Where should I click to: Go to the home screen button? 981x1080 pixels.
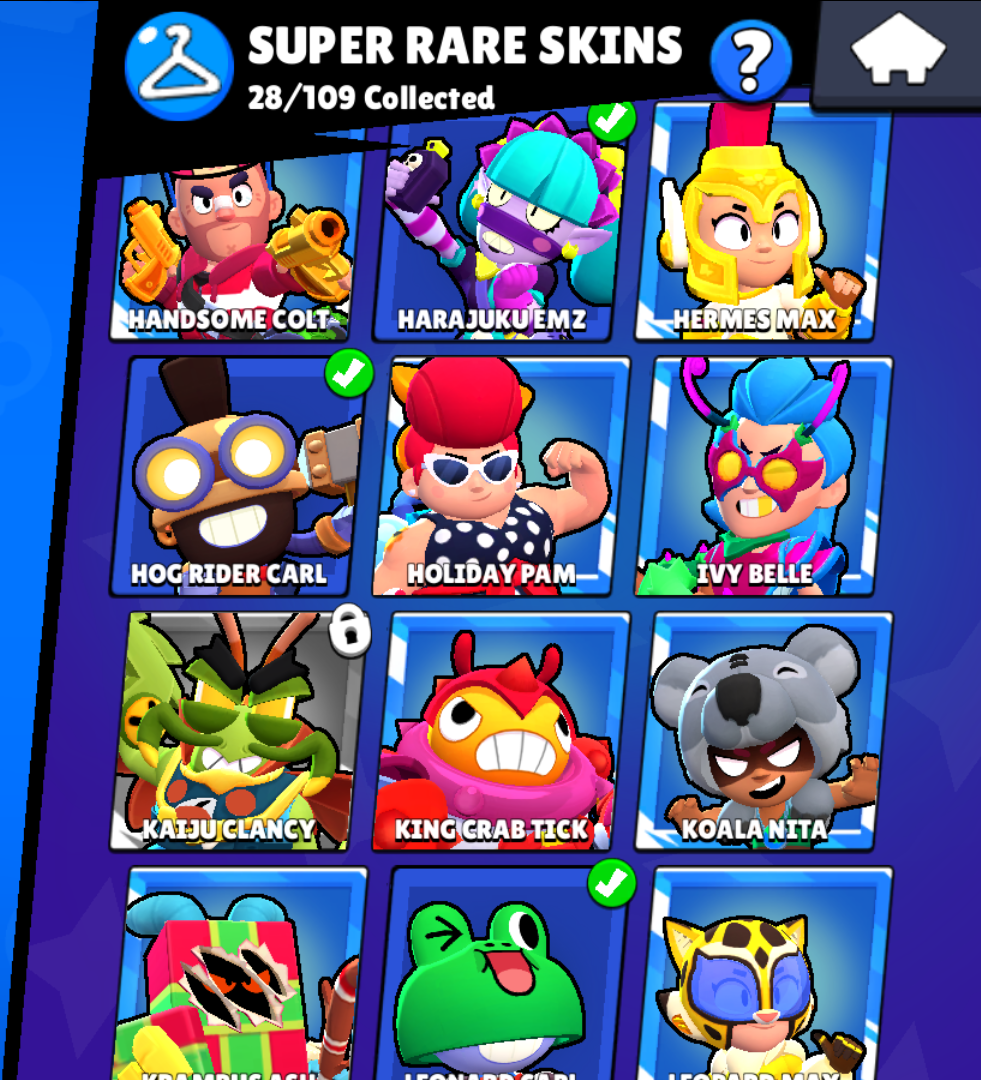(897, 49)
